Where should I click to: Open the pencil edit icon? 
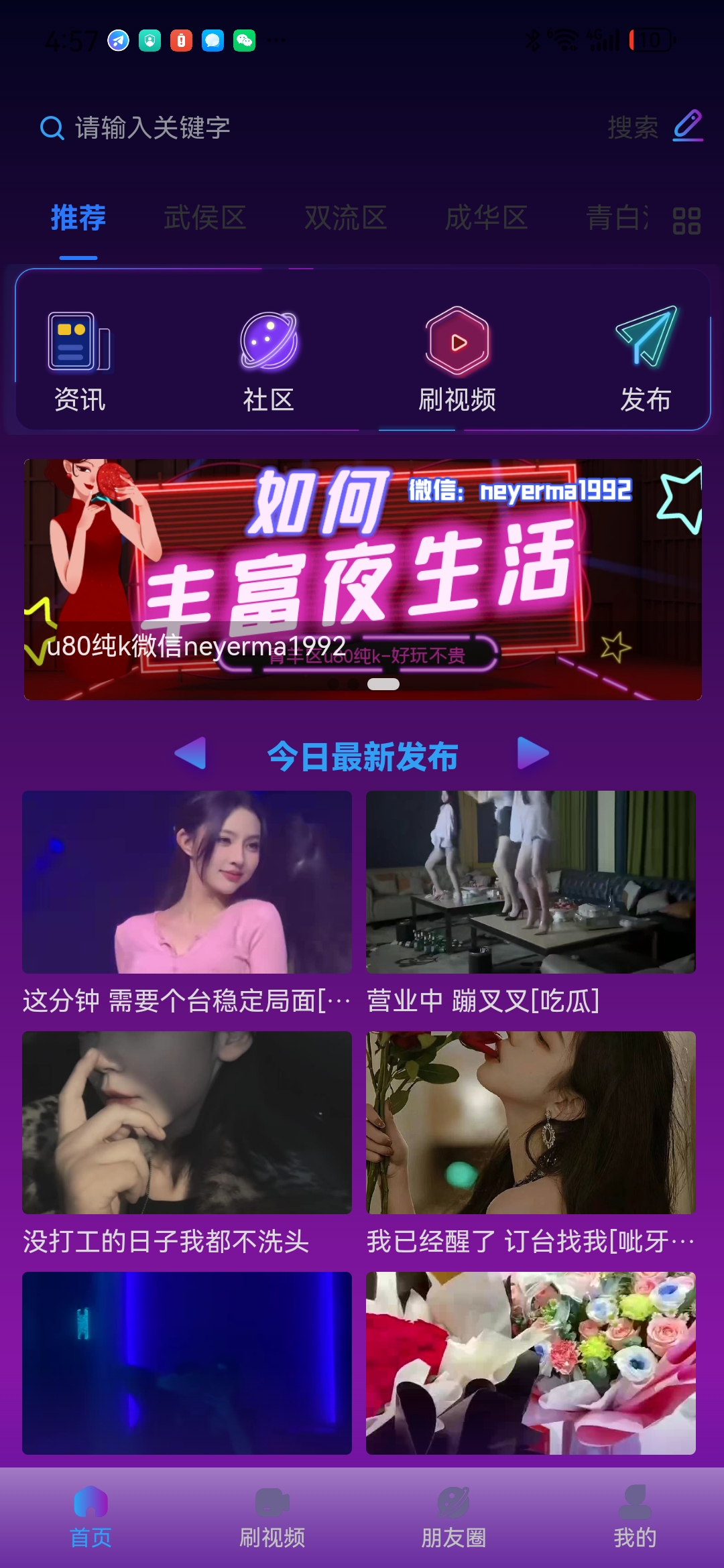688,126
